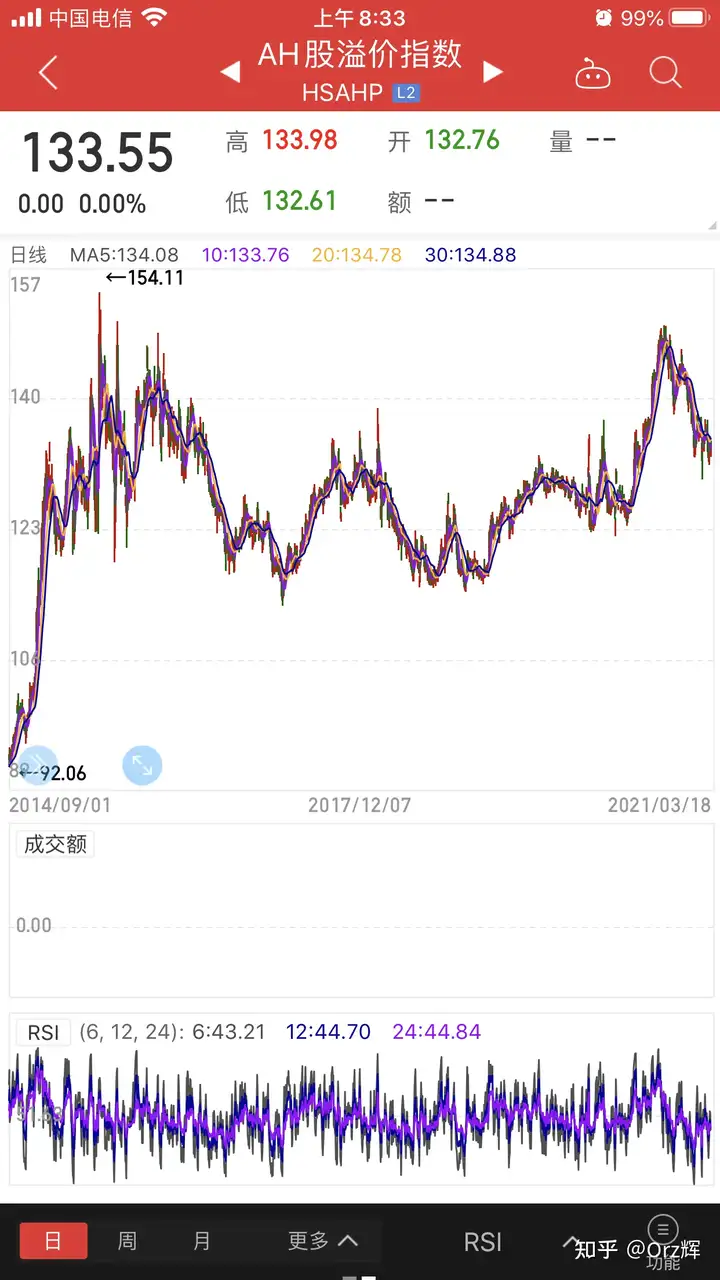Open the search magnifier in header

[x=665, y=72]
